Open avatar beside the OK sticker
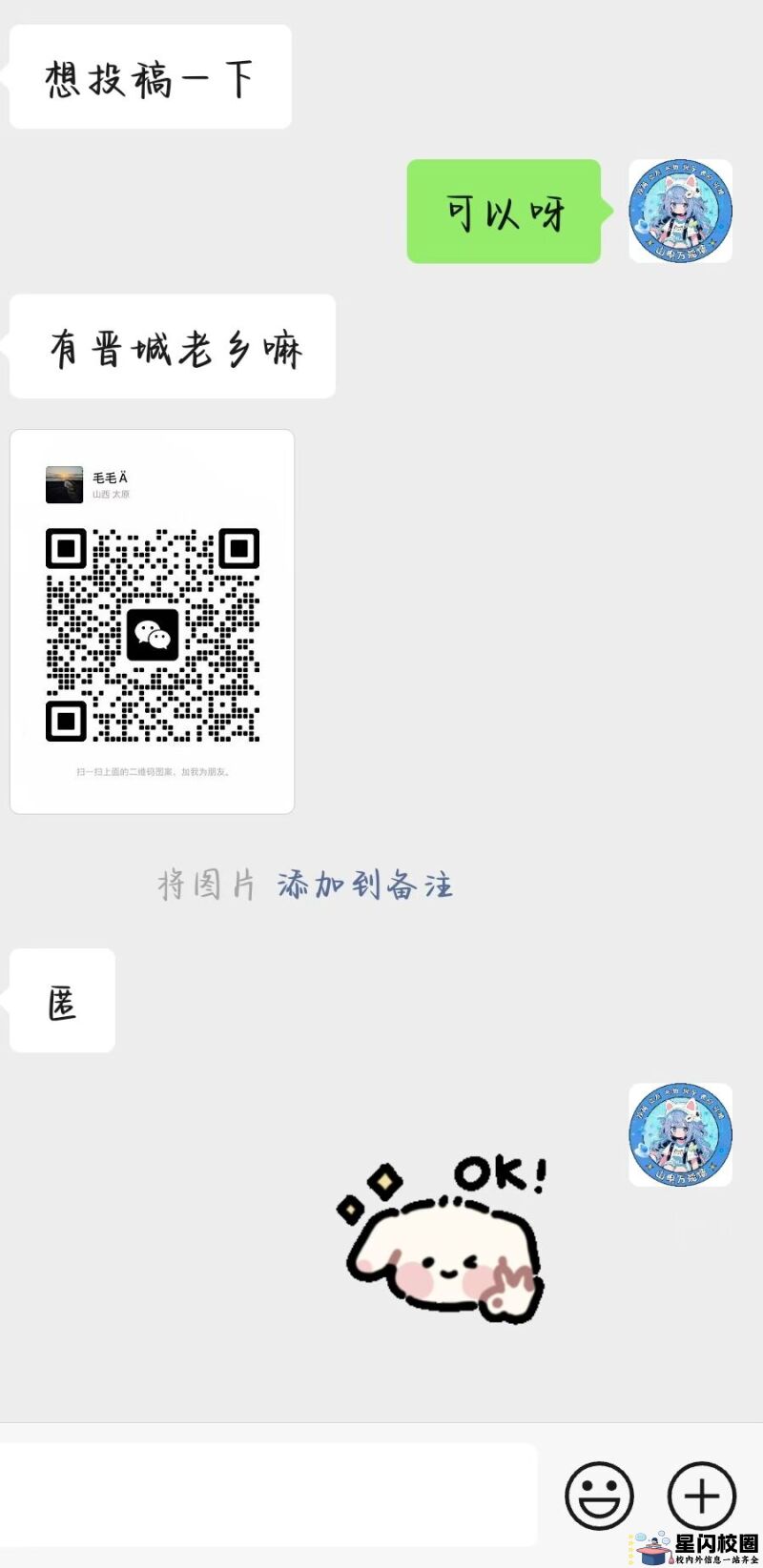Screen dimensions: 763x1568 [680, 1134]
